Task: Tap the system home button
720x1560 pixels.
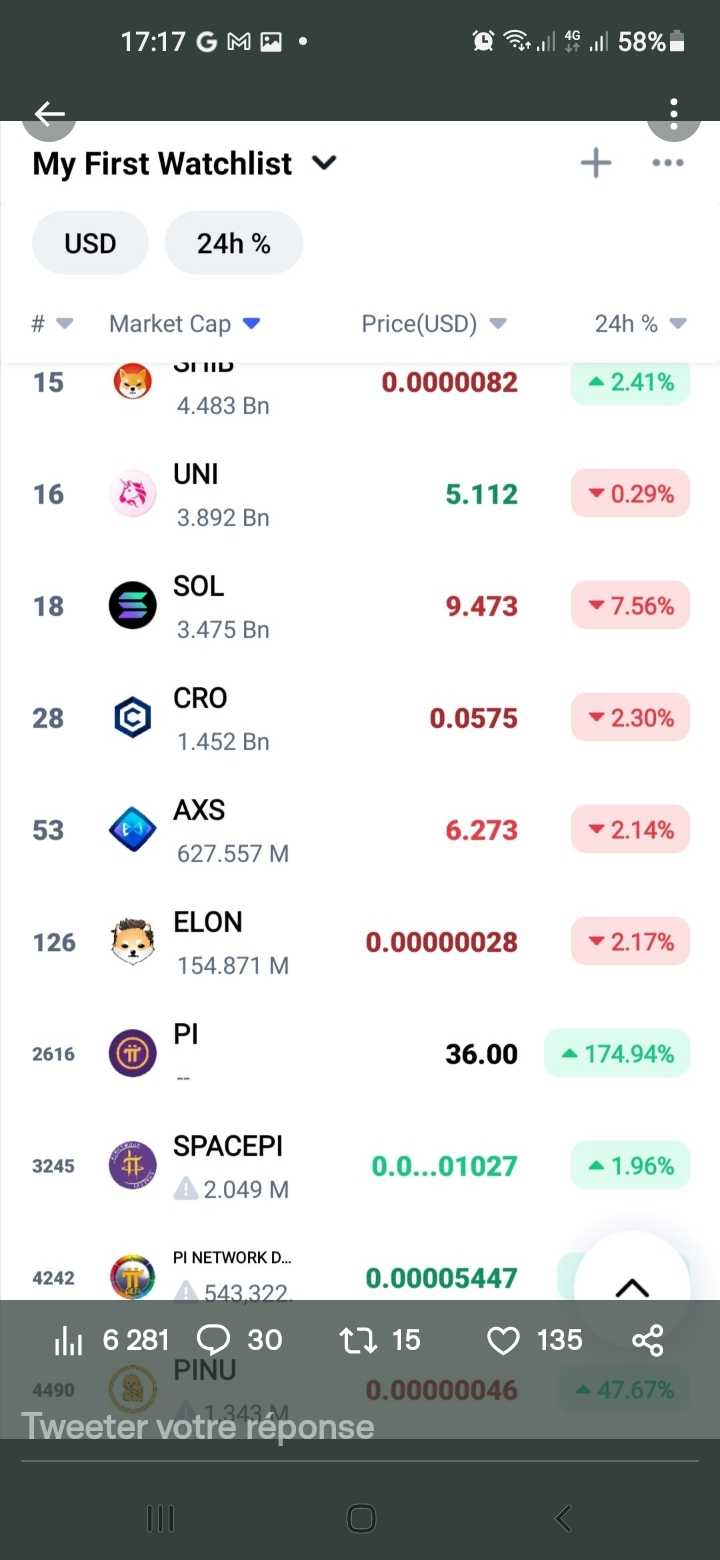Action: [360, 1519]
